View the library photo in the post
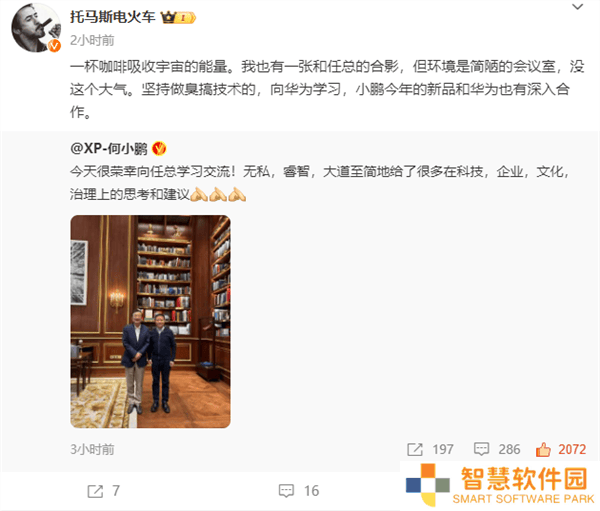 pyautogui.click(x=150, y=320)
